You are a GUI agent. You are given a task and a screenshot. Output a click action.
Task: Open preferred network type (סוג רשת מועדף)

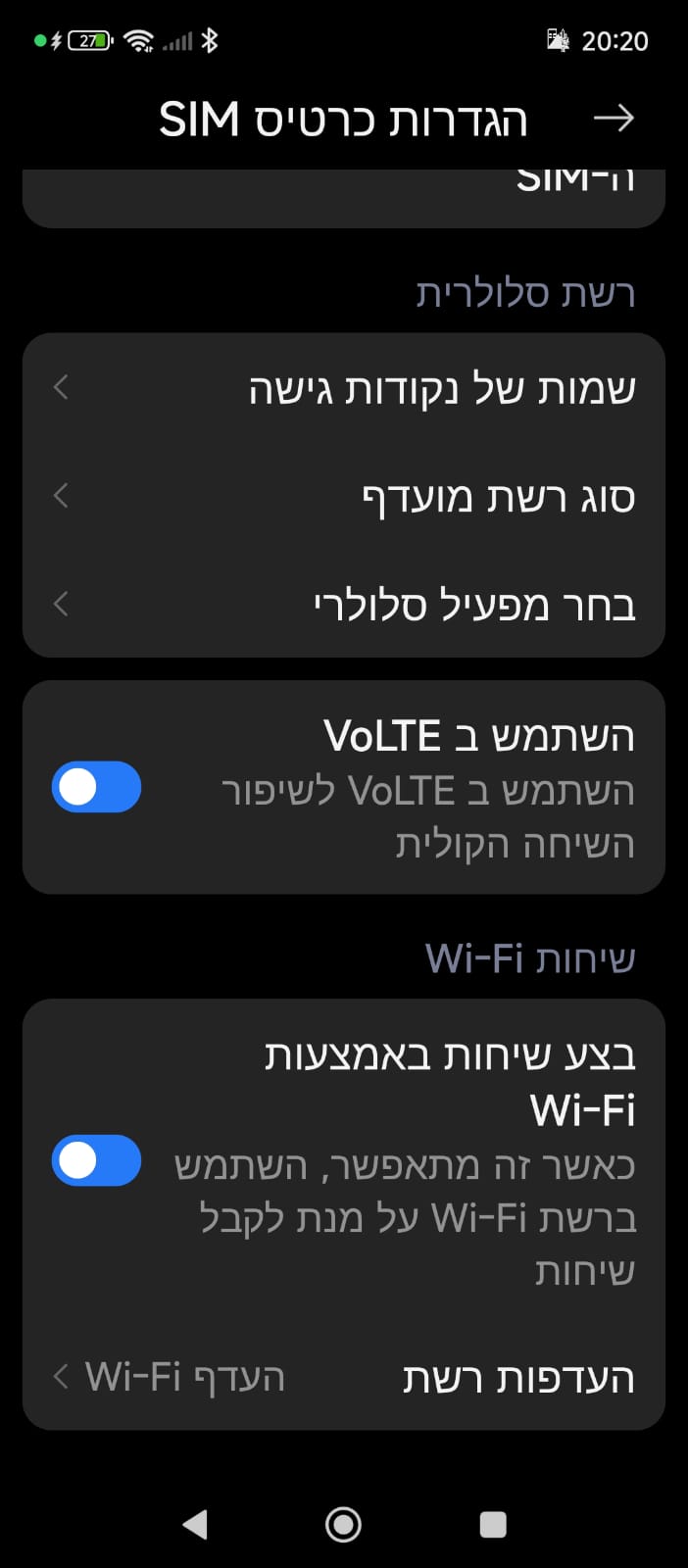click(x=343, y=496)
